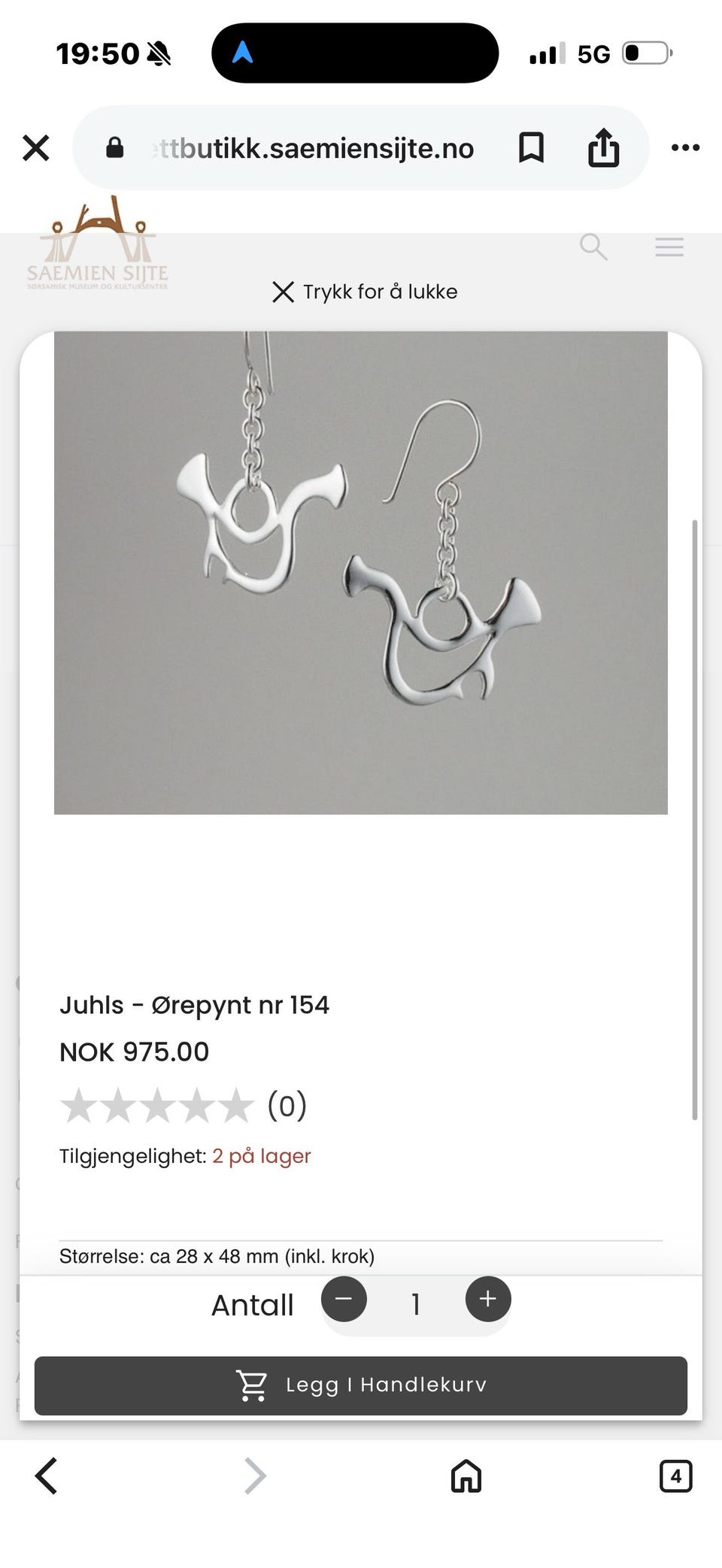Close the browser tab with X
Screen dimensions: 722x1568
36,148
